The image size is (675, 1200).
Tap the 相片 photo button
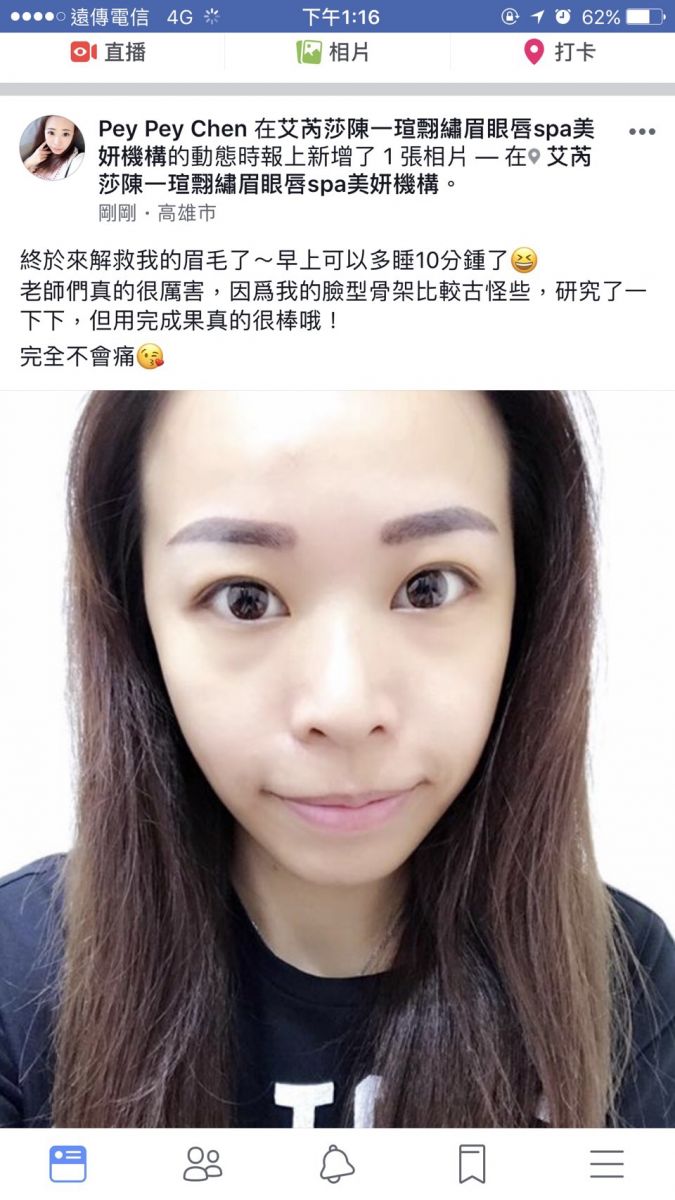pyautogui.click(x=335, y=52)
